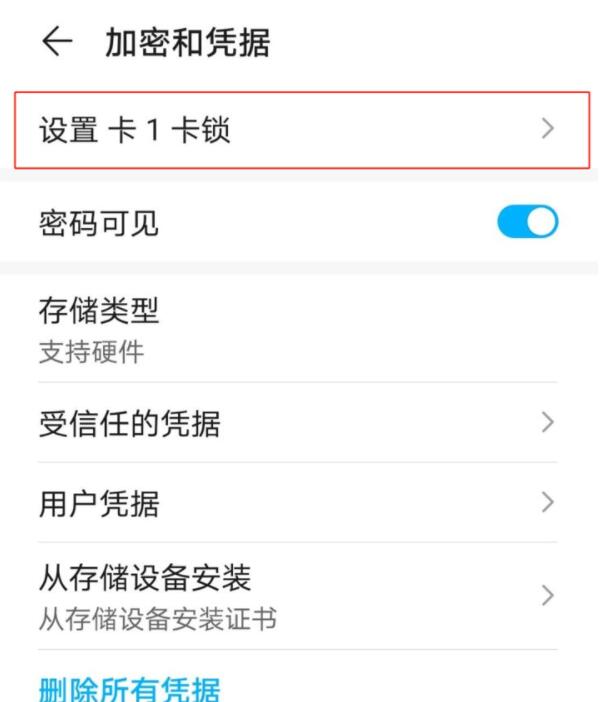This screenshot has width=610, height=702.
Task: Open 设置卡1卡锁 settings
Action: [x=300, y=129]
